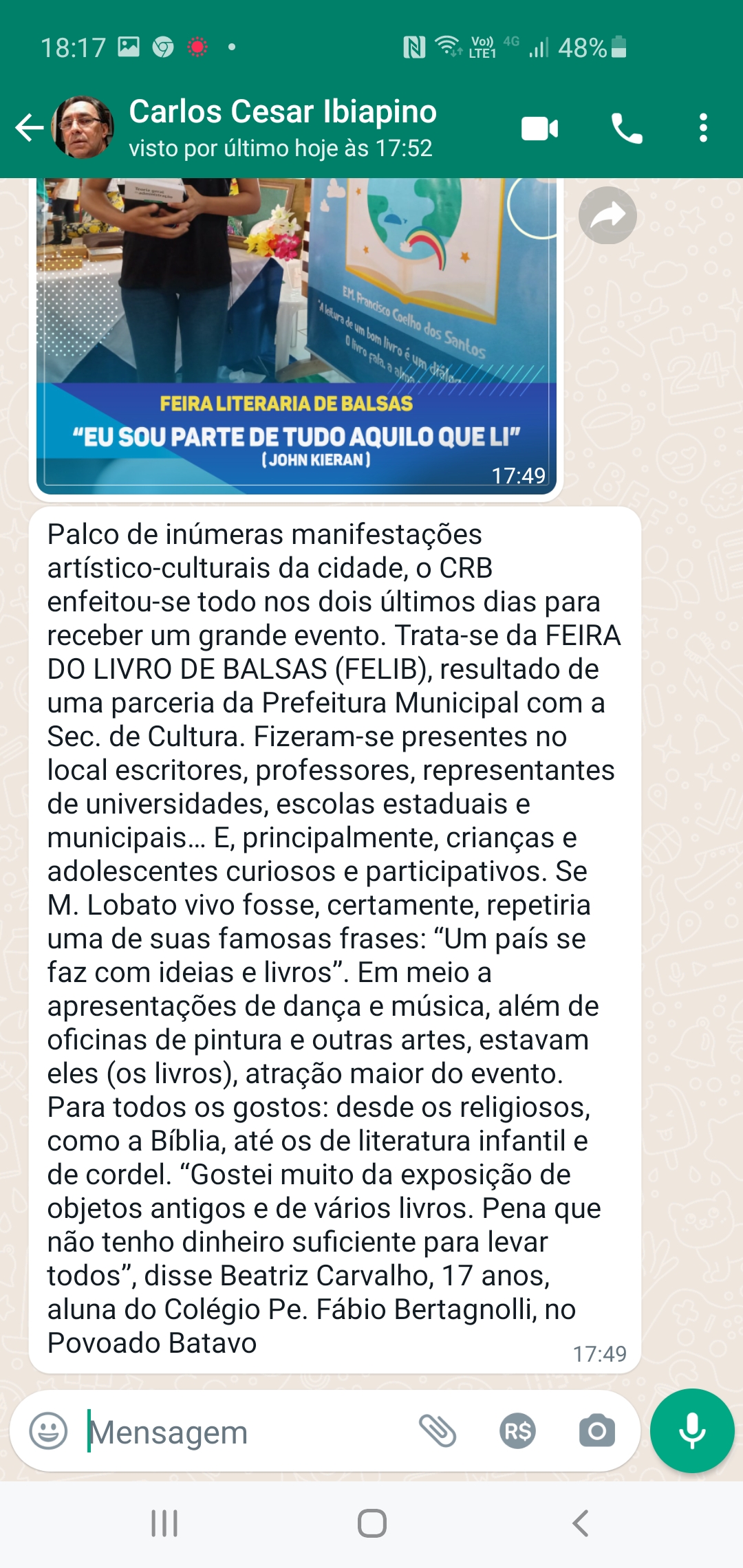Screen dimensions: 743x1568
Task: Start a voice call with Carlos
Action: click(x=627, y=129)
